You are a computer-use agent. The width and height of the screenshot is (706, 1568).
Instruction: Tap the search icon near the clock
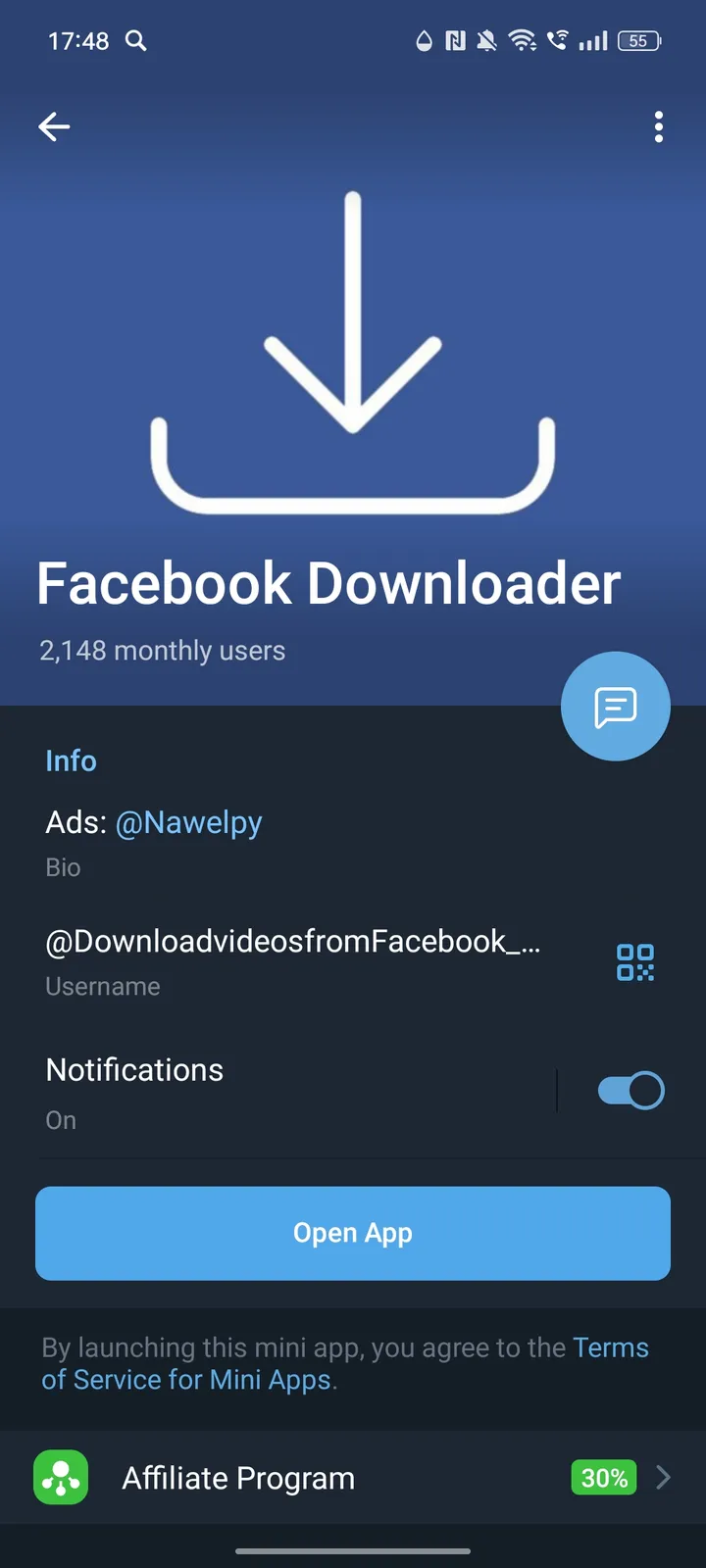[x=136, y=41]
